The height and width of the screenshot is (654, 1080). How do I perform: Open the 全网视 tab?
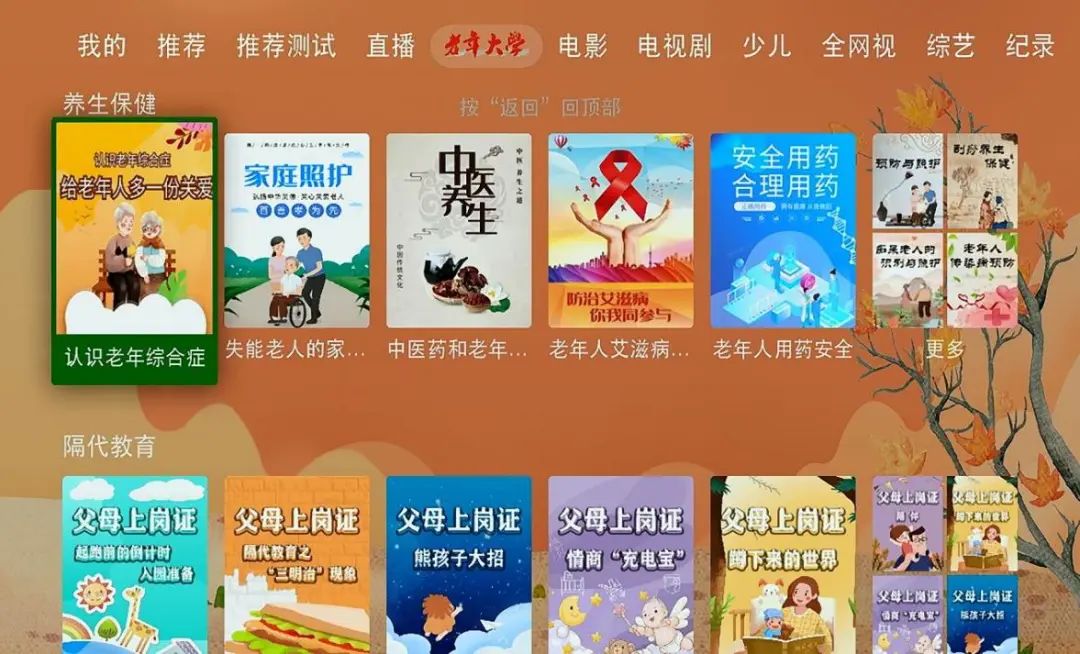[x=858, y=46]
